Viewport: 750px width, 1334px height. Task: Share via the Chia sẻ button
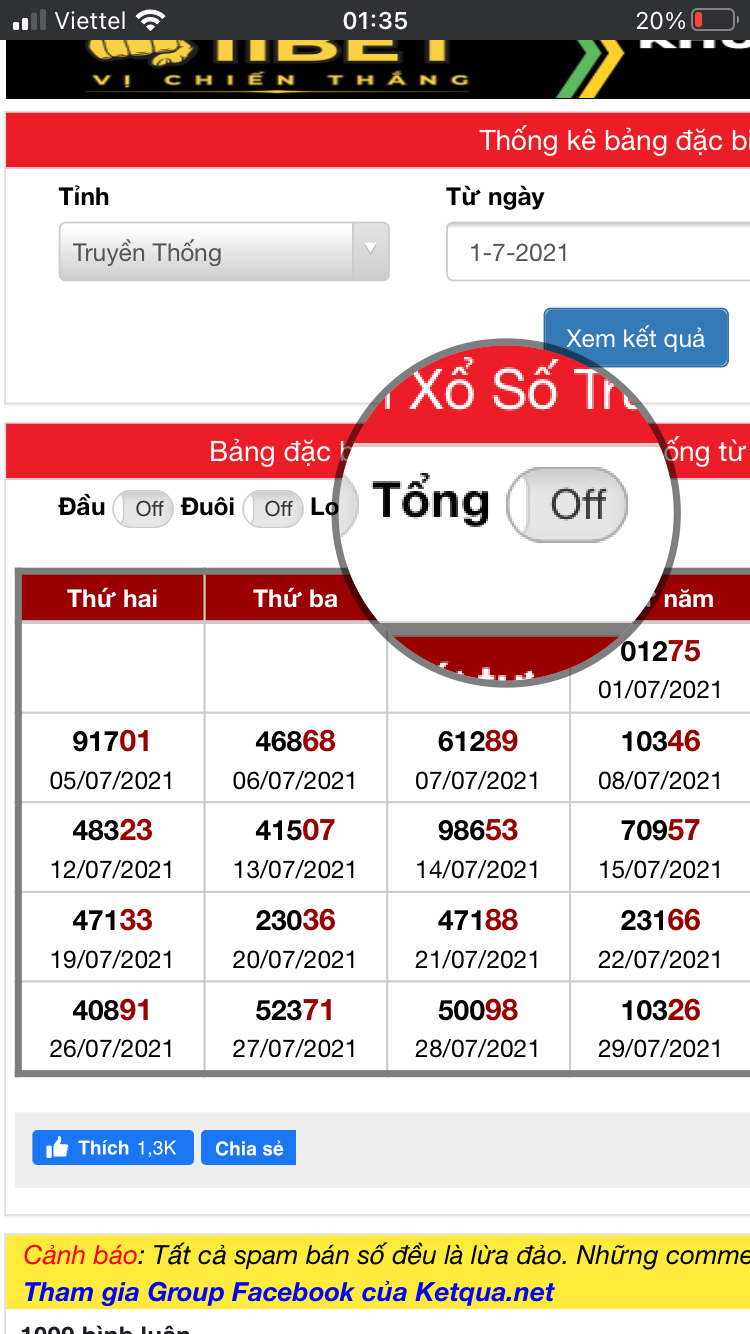point(248,1148)
